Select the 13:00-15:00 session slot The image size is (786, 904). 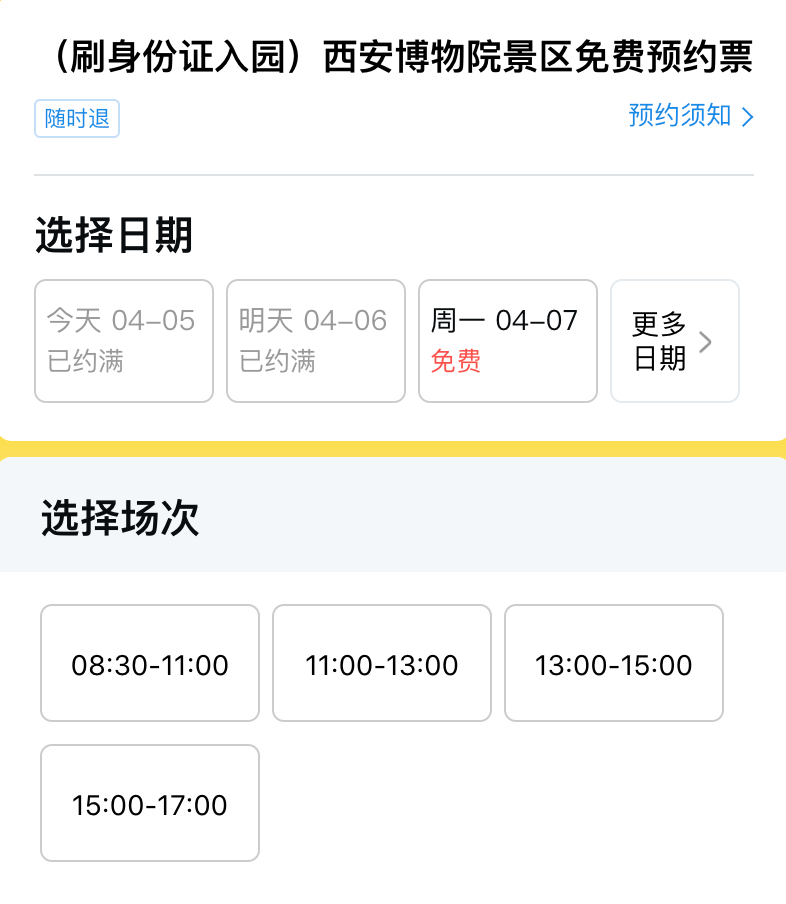(613, 663)
